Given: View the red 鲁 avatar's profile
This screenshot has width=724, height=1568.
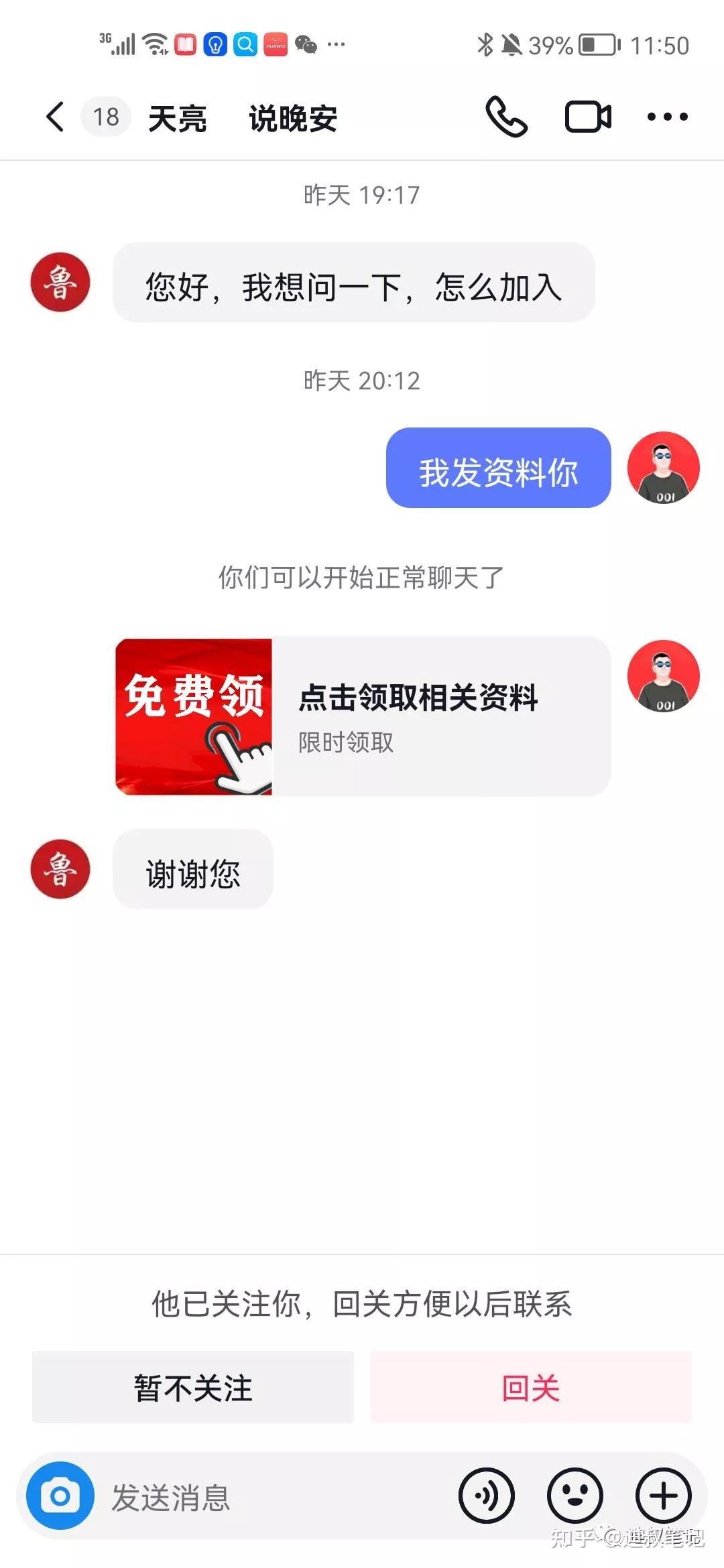Looking at the screenshot, I should [60, 282].
